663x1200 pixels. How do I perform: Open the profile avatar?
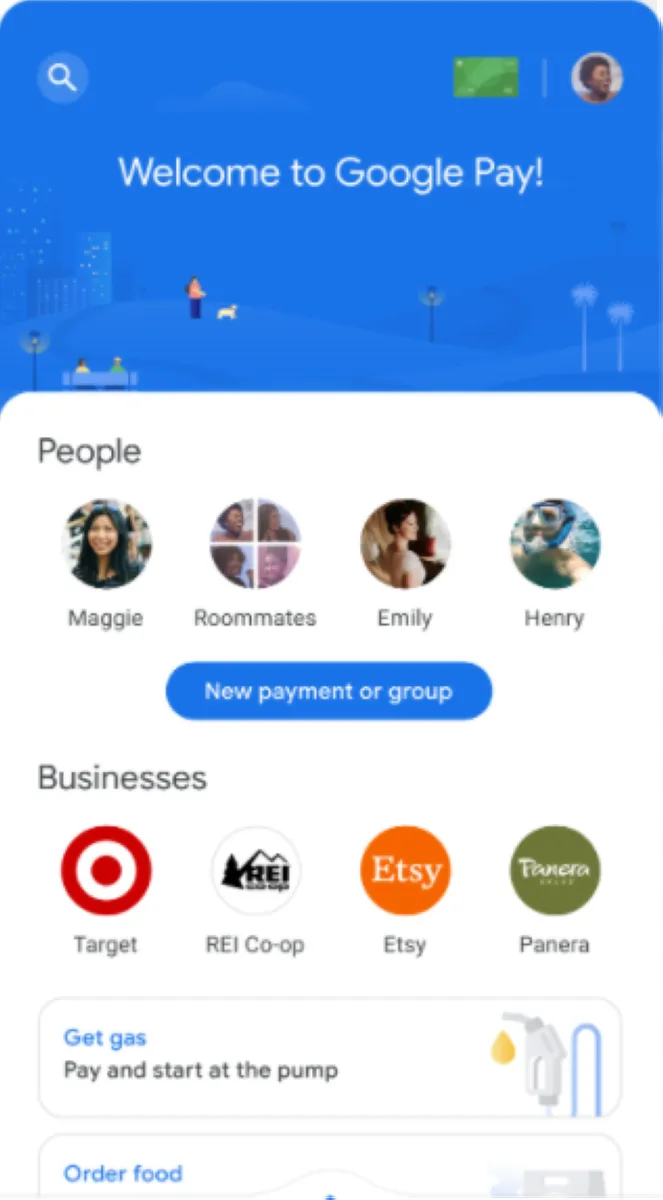pyautogui.click(x=597, y=77)
